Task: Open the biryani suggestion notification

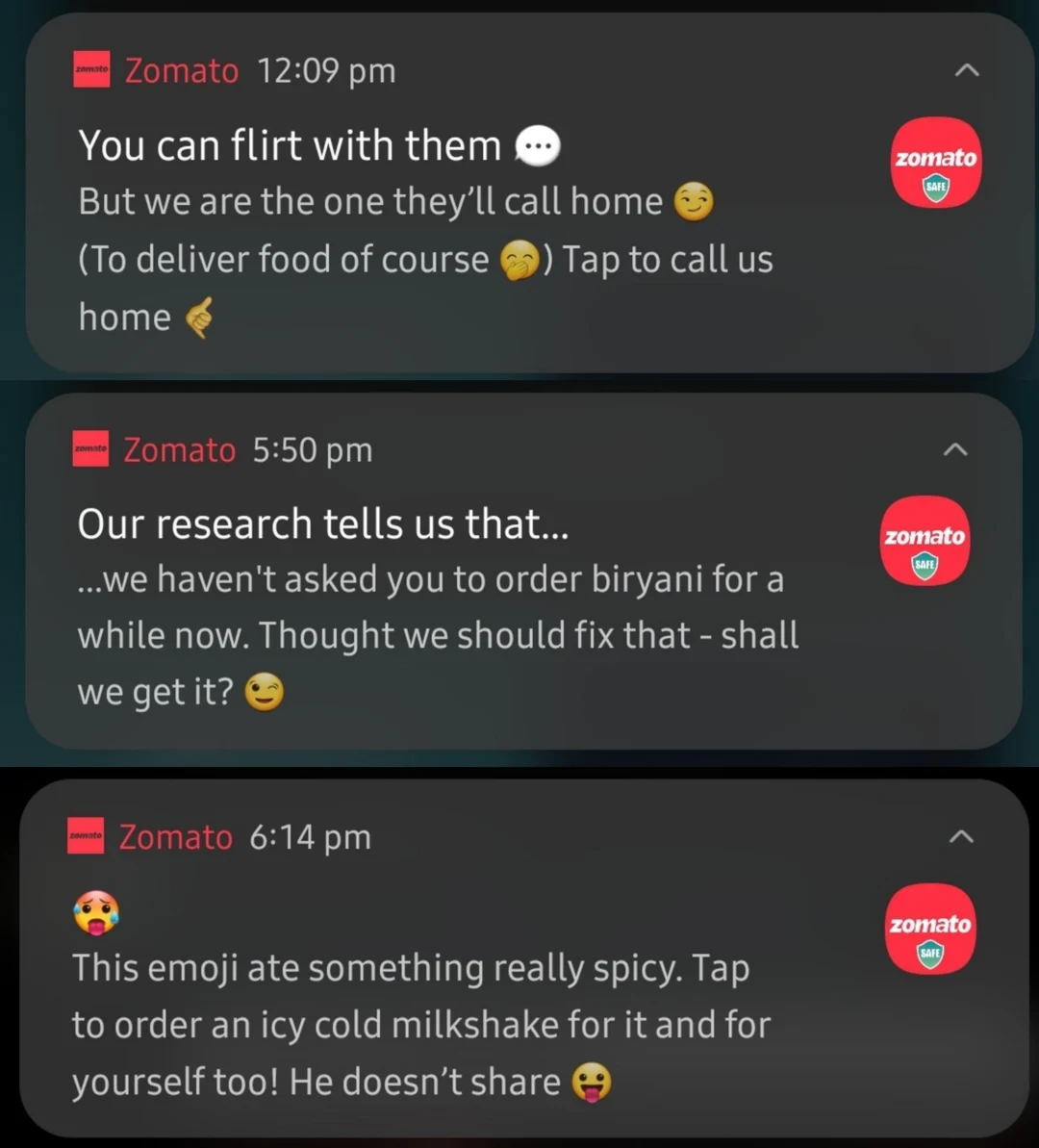Action: pyautogui.click(x=433, y=606)
